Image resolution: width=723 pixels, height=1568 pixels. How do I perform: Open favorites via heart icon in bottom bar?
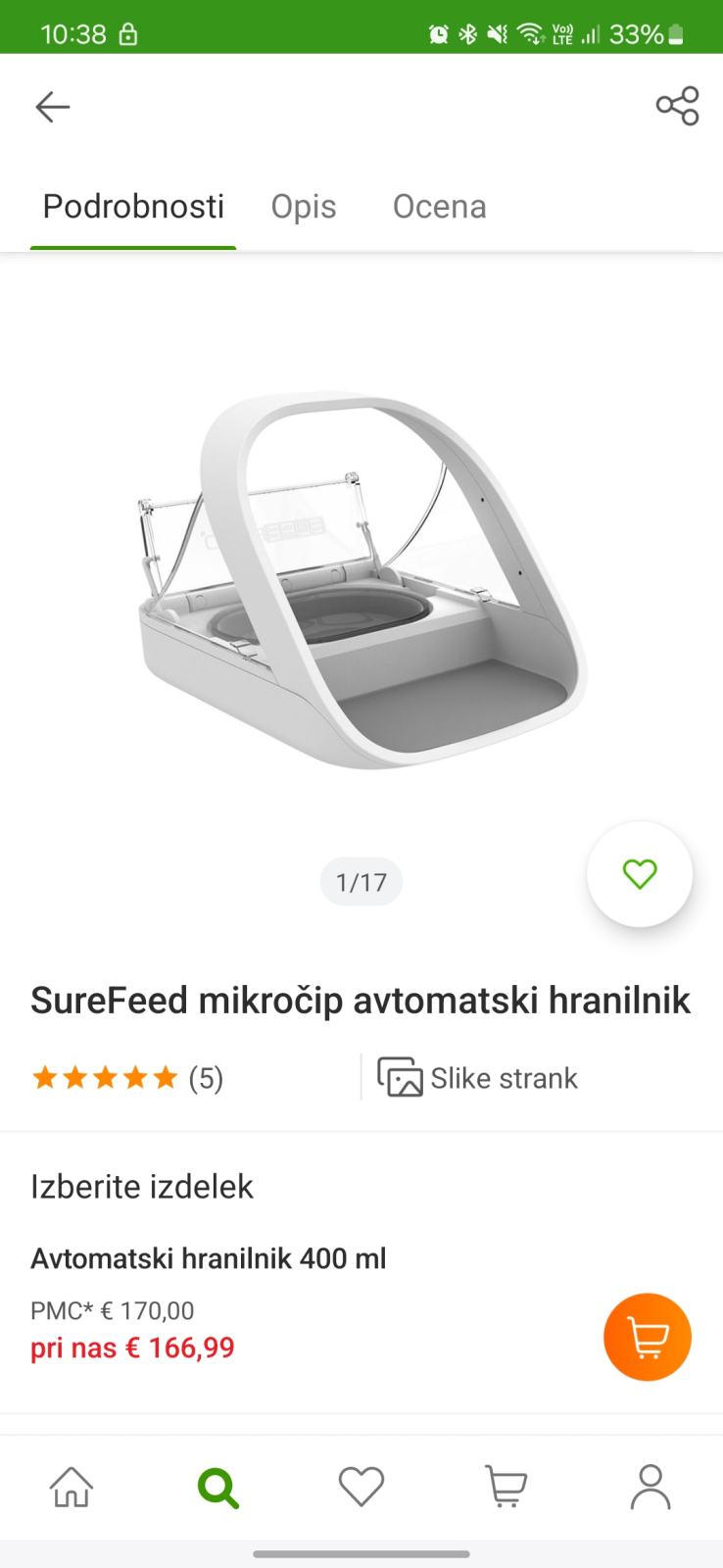(361, 1487)
